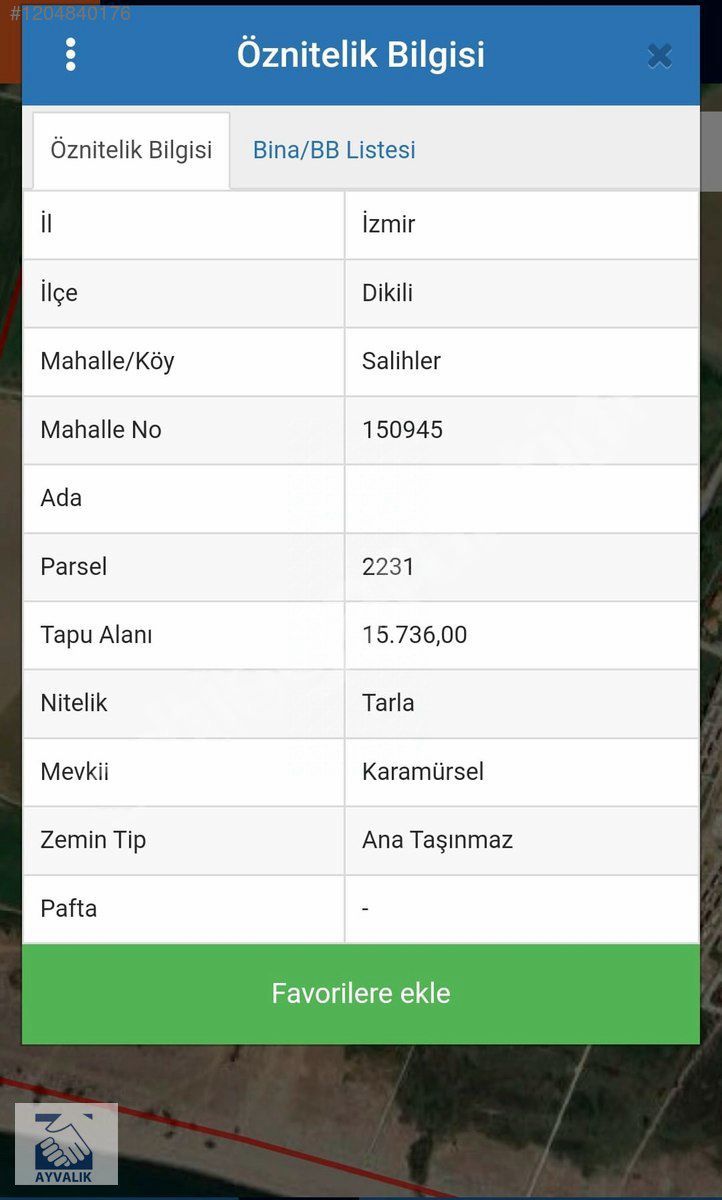Viewport: 722px width, 1200px height.
Task: Switch to the Bina/BB Listesi tab
Action: (334, 150)
